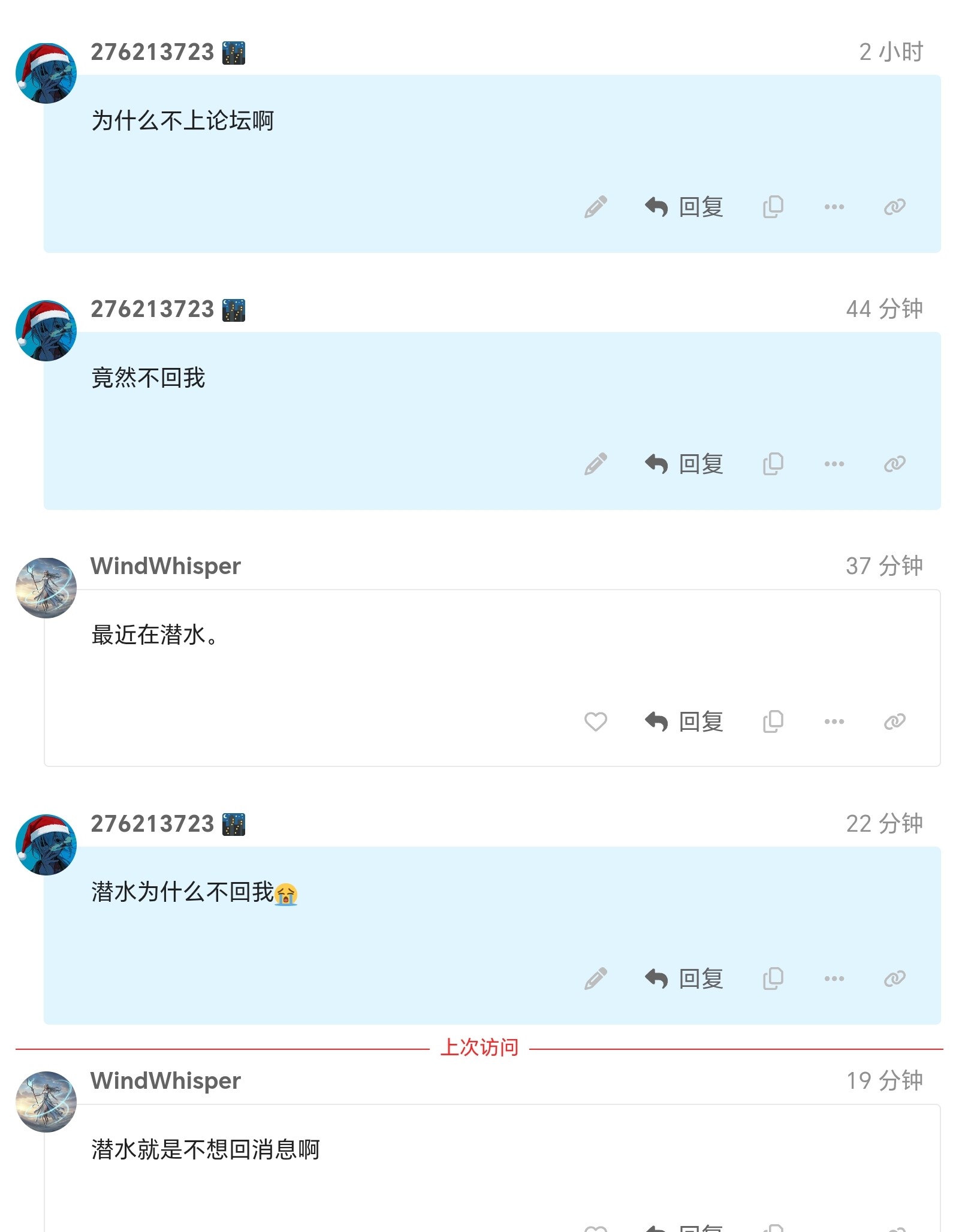Open WindWhisper's username on the 19 分钟 post
The height and width of the screenshot is (1232, 959).
[x=165, y=1080]
